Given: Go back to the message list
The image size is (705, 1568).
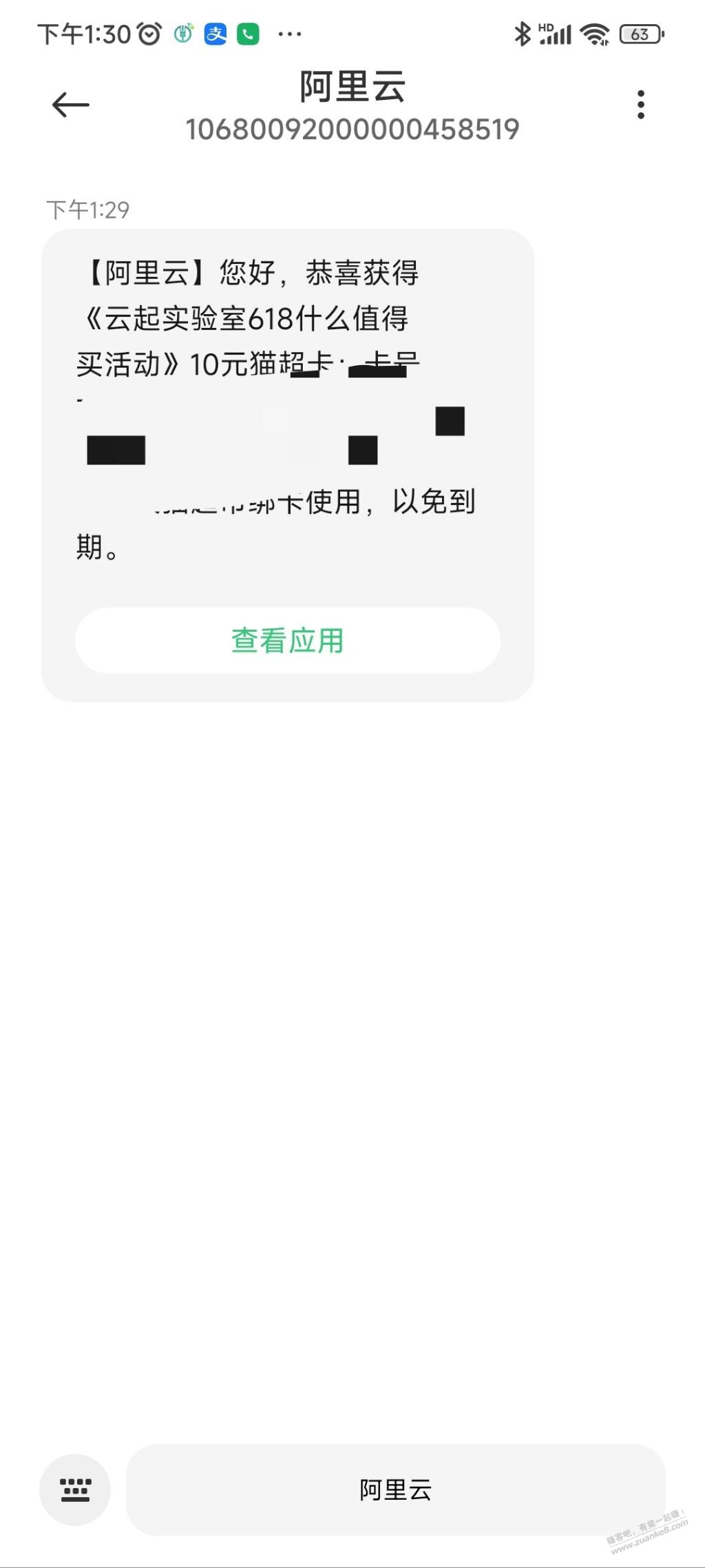Looking at the screenshot, I should 71,105.
